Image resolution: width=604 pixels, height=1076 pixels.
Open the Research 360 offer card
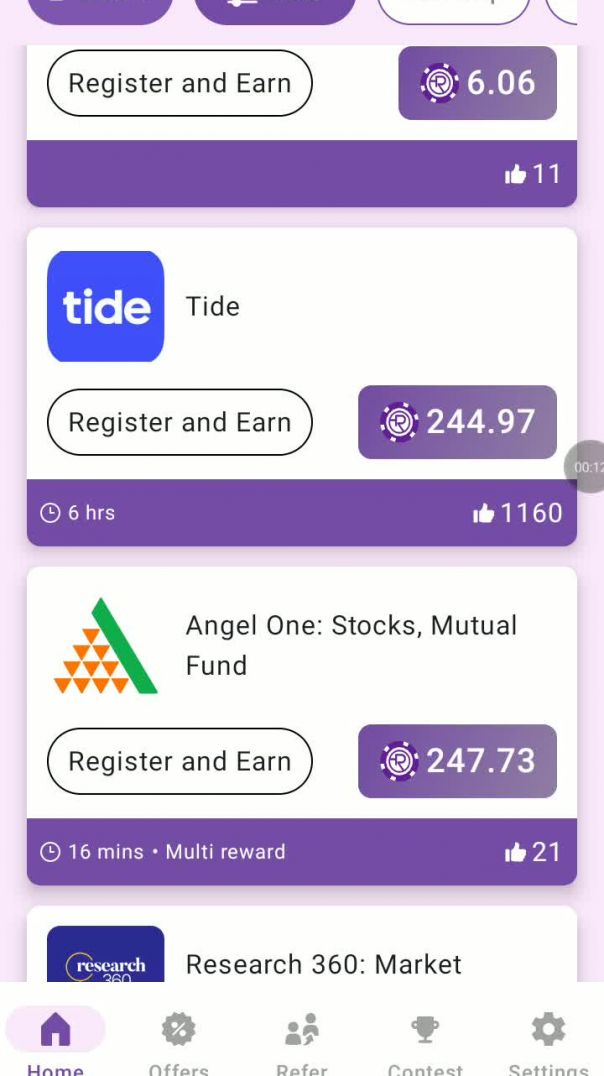[x=300, y=955]
